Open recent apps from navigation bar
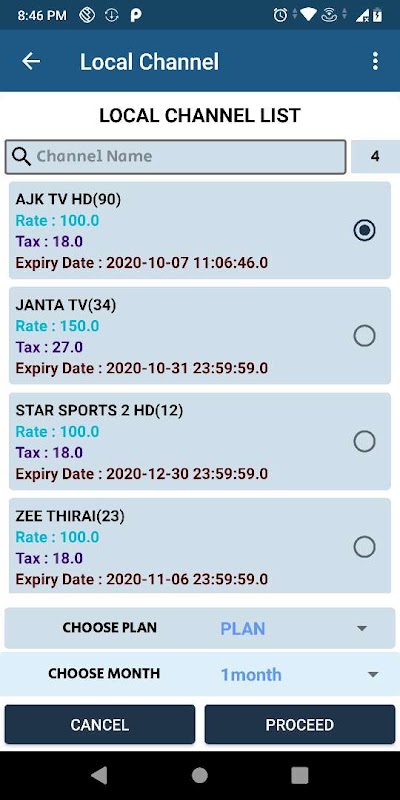 (x=300, y=775)
